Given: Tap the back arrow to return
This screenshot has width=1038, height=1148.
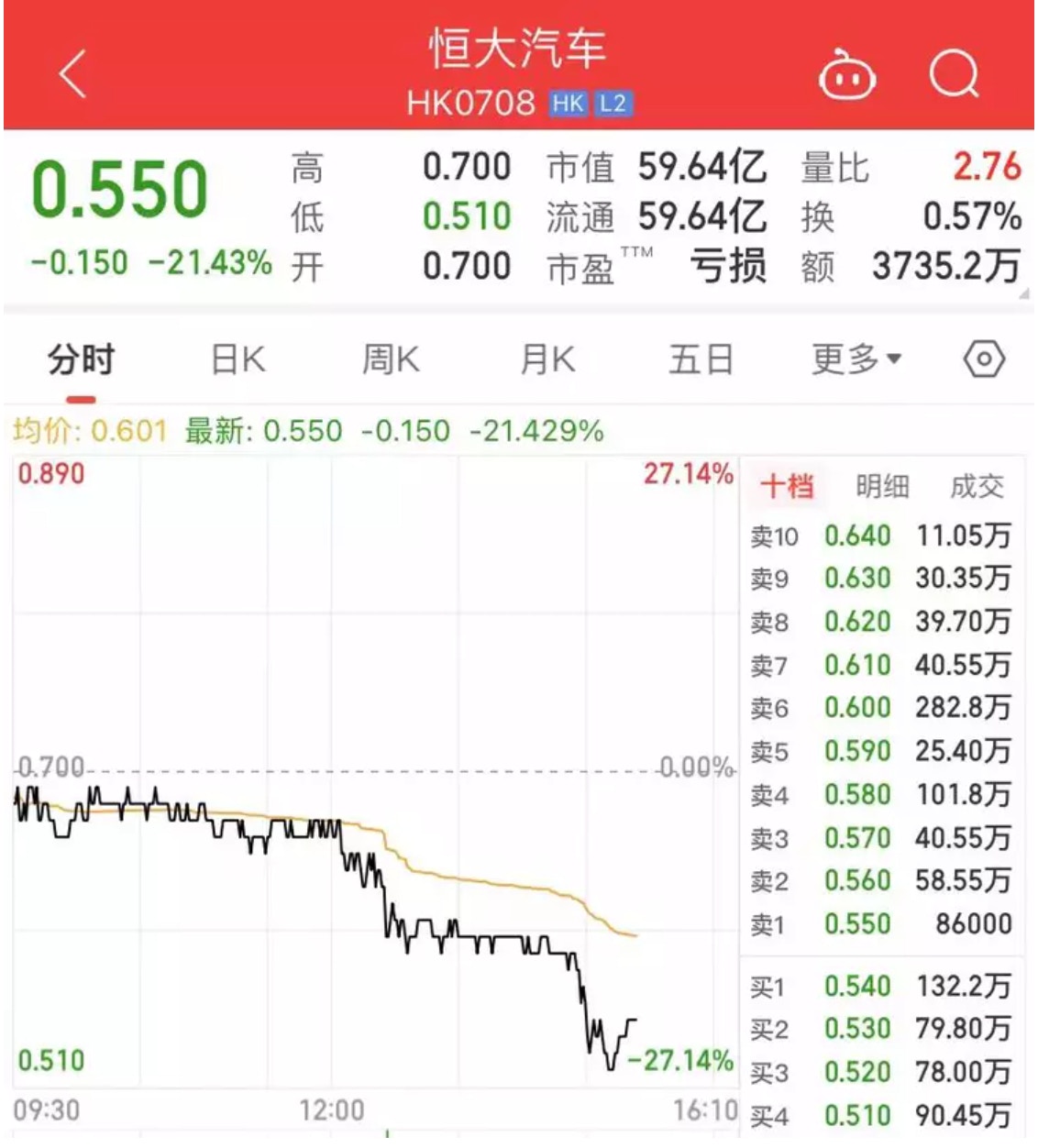Looking at the screenshot, I should 71,73.
